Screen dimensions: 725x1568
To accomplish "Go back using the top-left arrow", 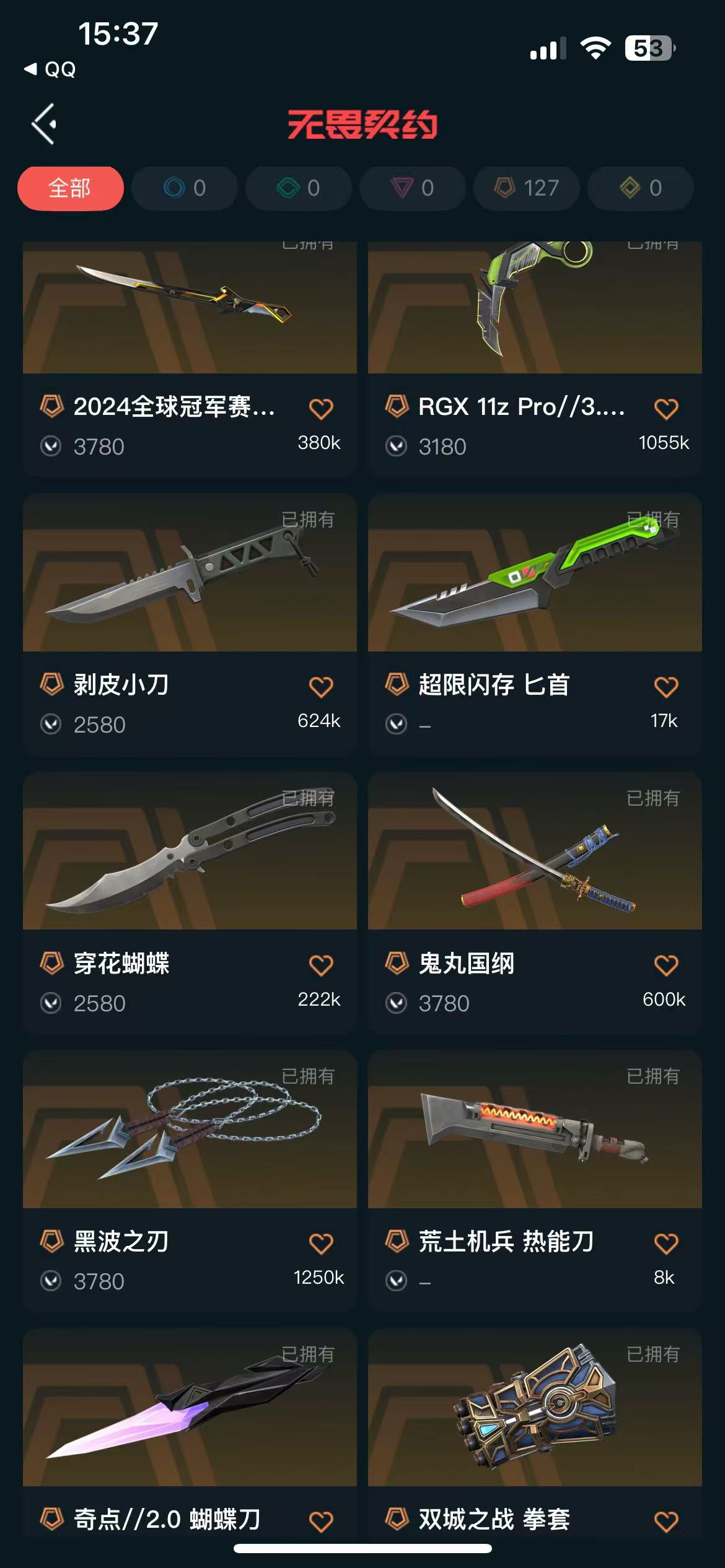I will click(45, 124).
